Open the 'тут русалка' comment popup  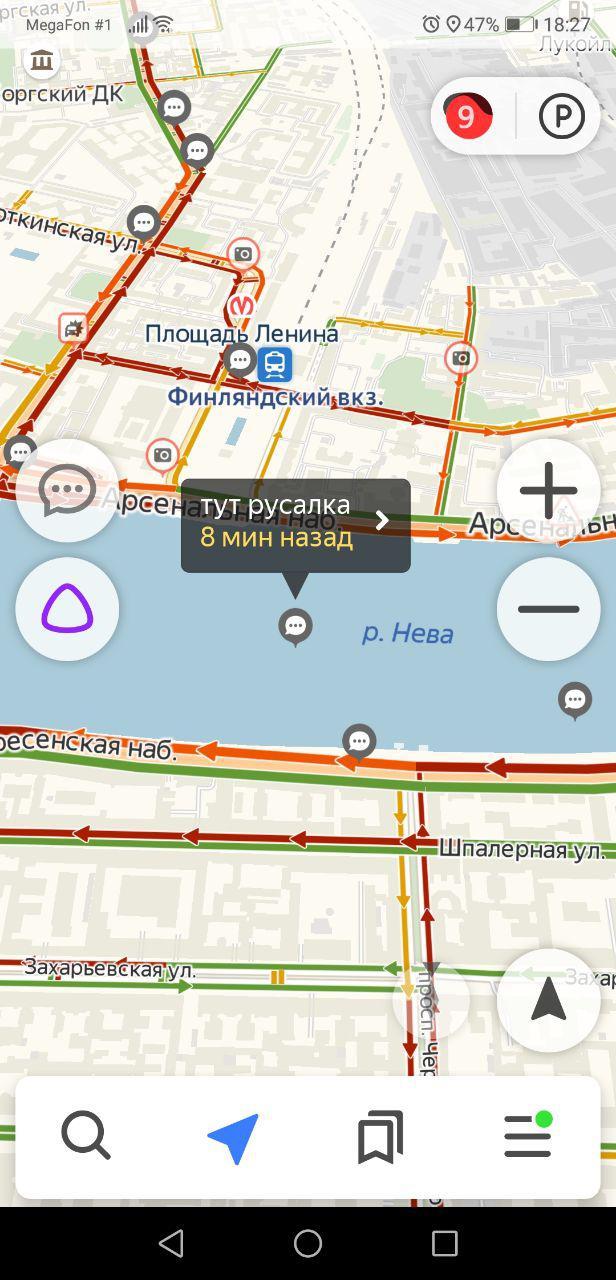[295, 525]
